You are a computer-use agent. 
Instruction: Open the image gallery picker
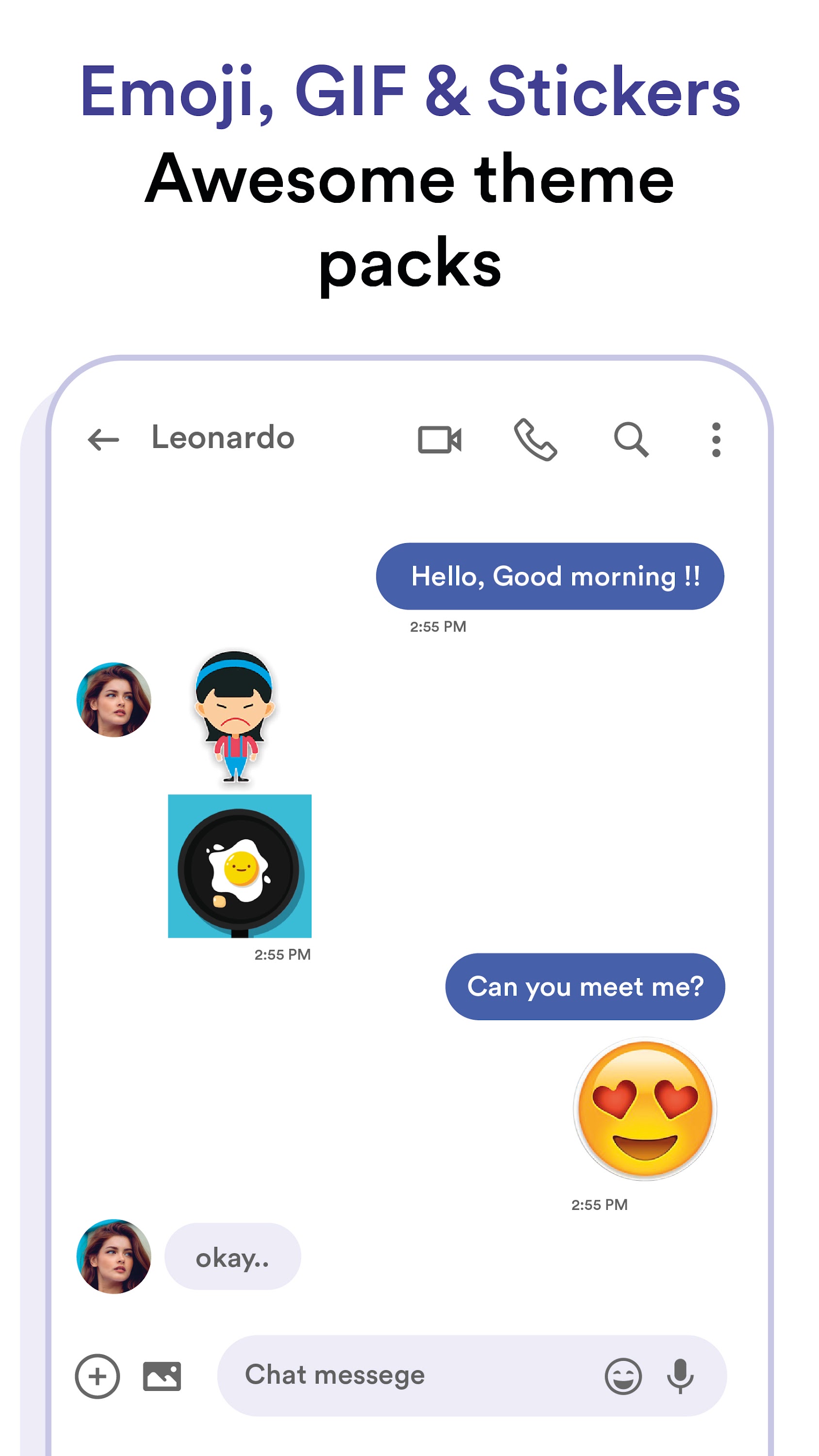[162, 1376]
